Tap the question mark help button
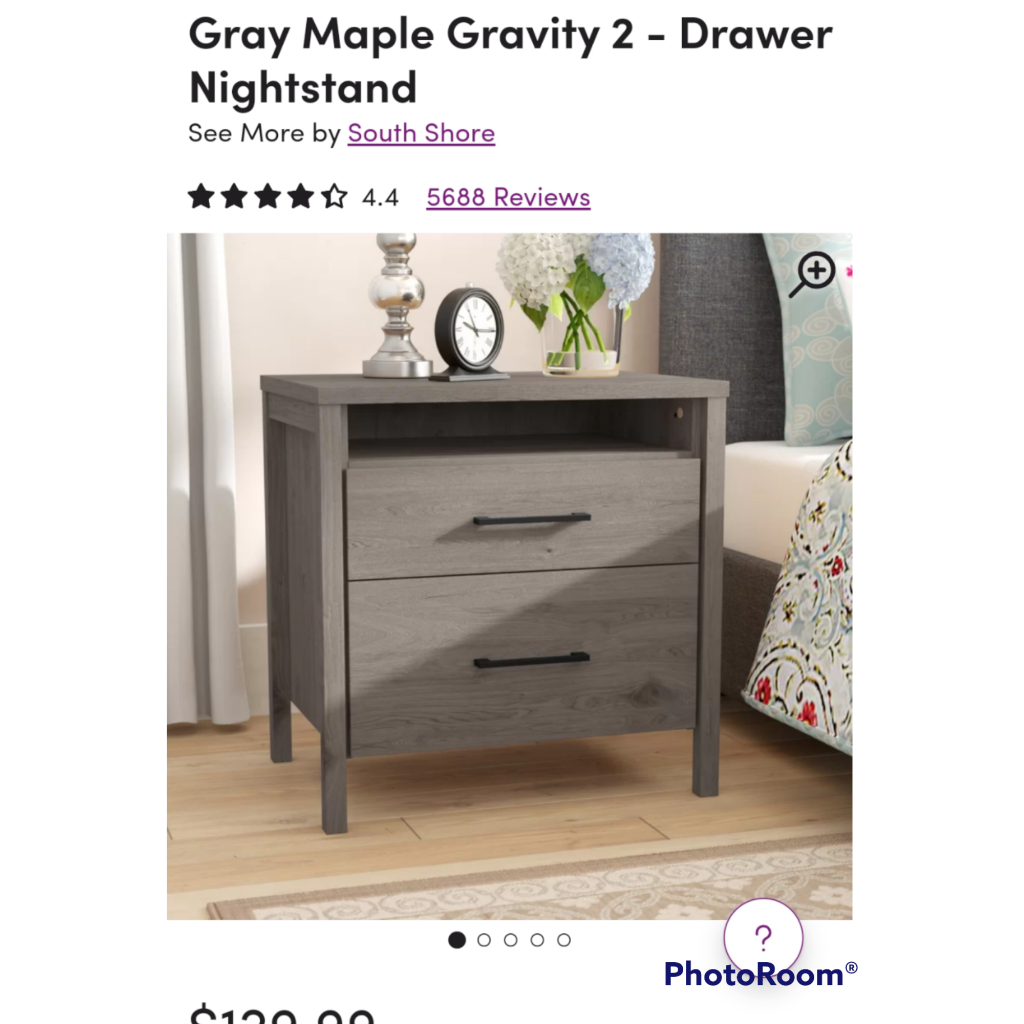 763,938
